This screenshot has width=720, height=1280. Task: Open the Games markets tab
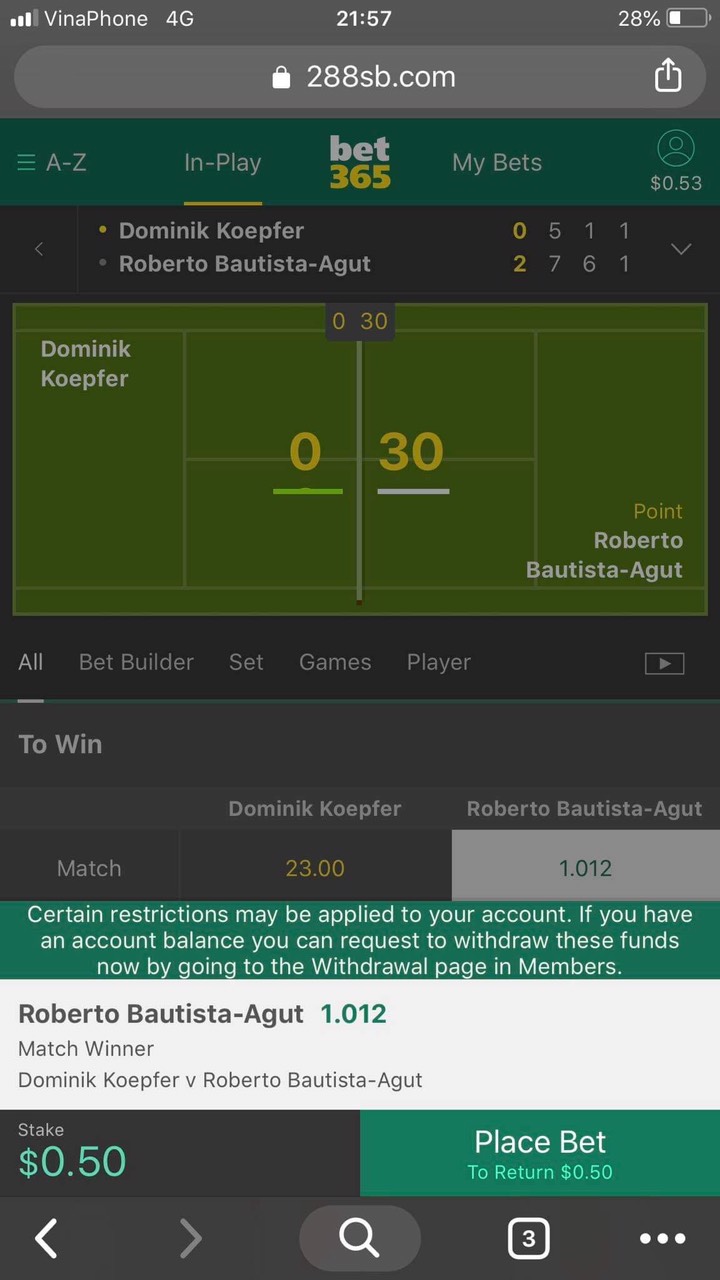coord(335,662)
